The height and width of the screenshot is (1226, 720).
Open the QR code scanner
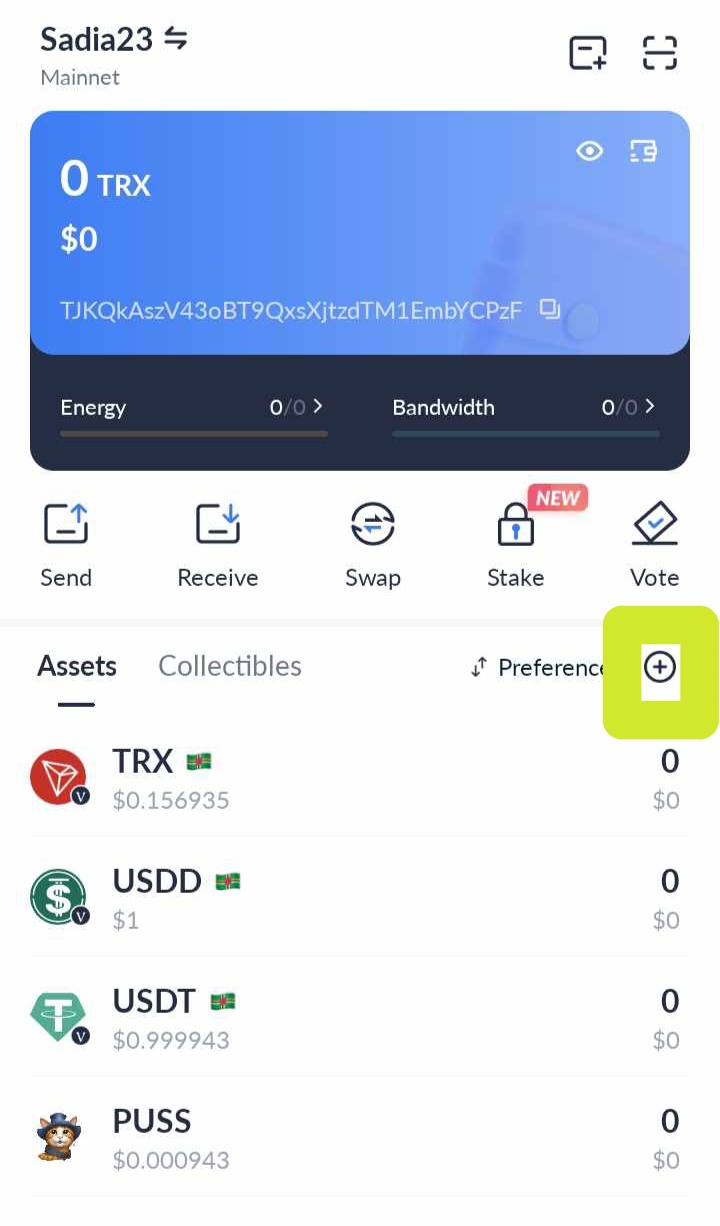(x=660, y=52)
